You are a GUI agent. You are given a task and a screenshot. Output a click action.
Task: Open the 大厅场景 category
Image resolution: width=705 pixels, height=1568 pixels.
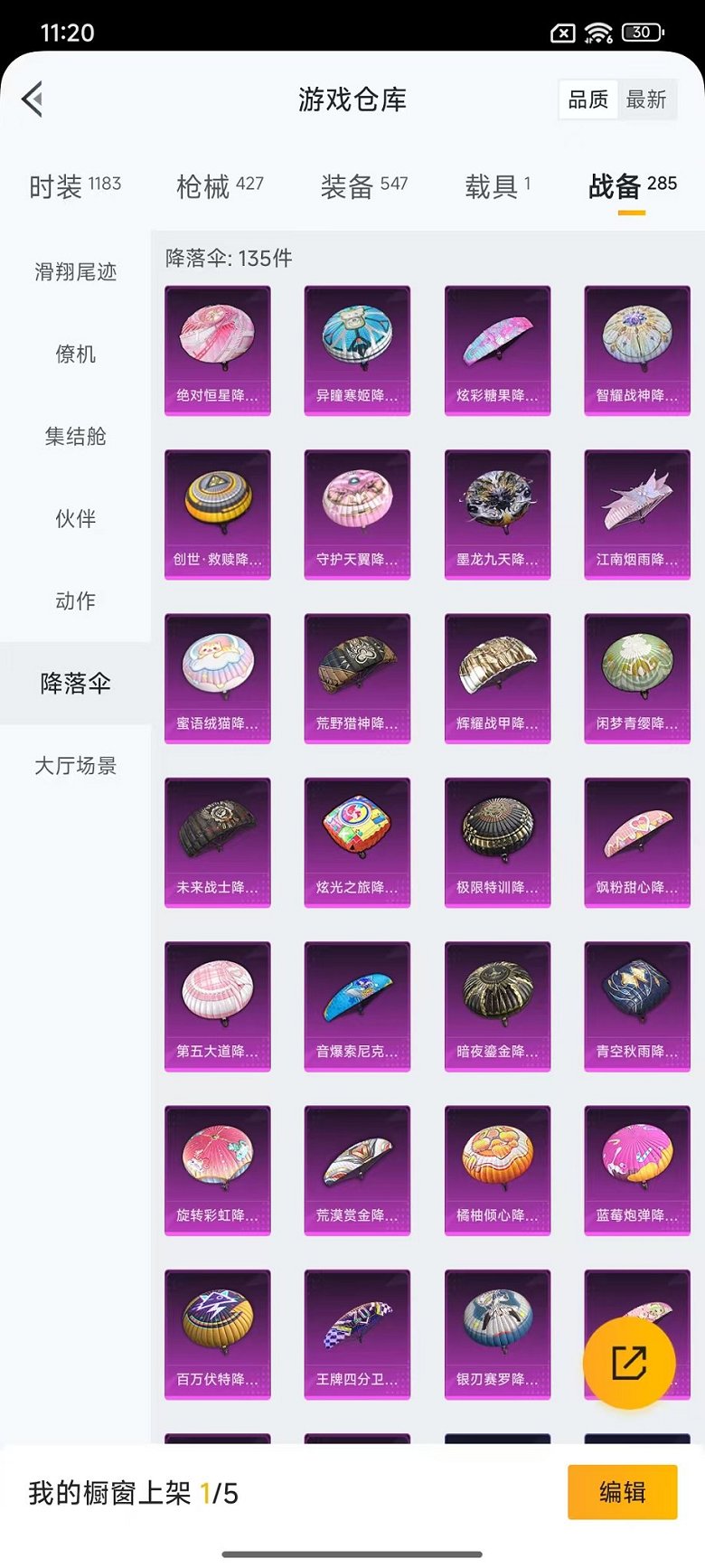point(74,767)
